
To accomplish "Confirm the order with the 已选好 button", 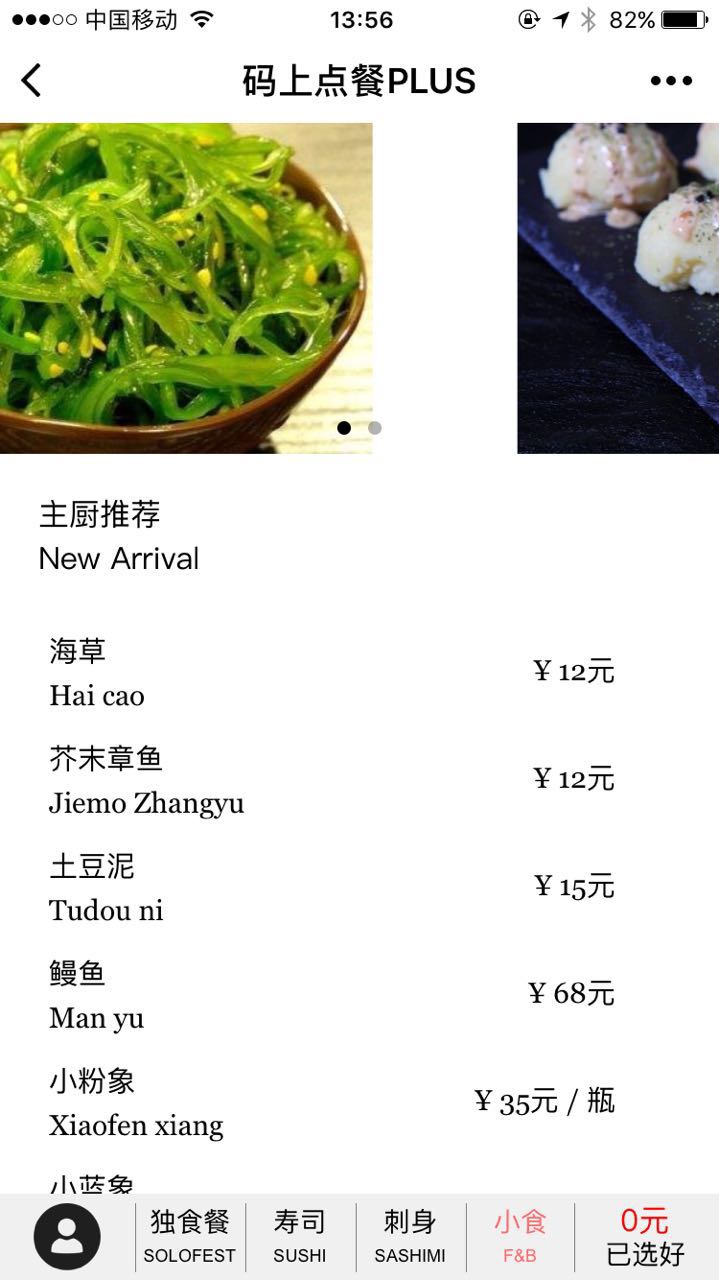I will 645,1237.
